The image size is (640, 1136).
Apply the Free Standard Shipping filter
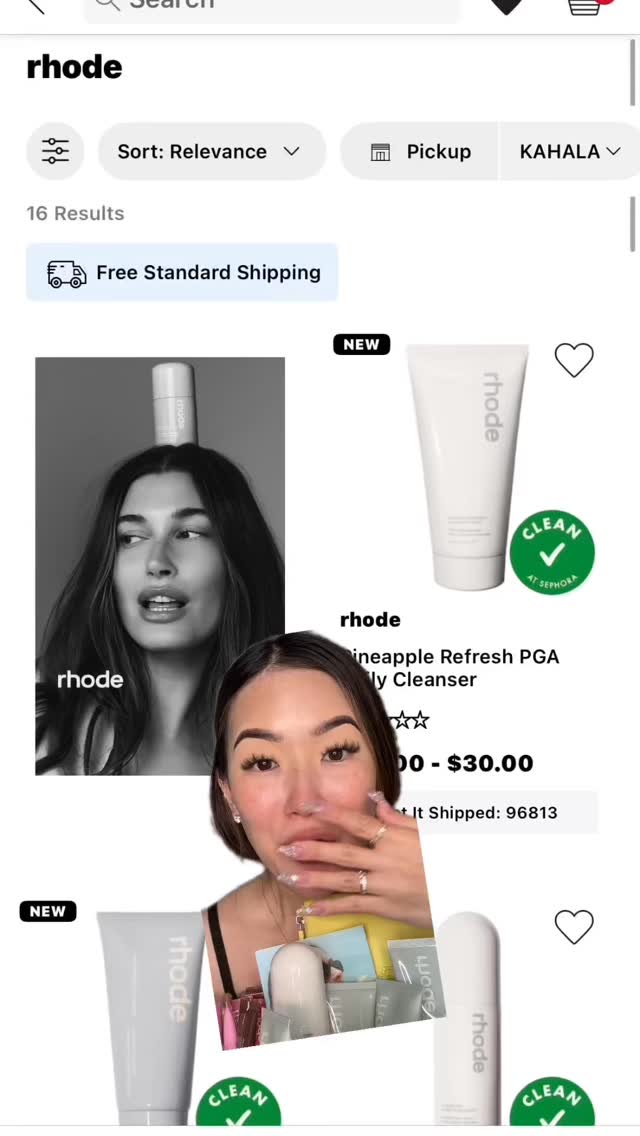coord(182,273)
